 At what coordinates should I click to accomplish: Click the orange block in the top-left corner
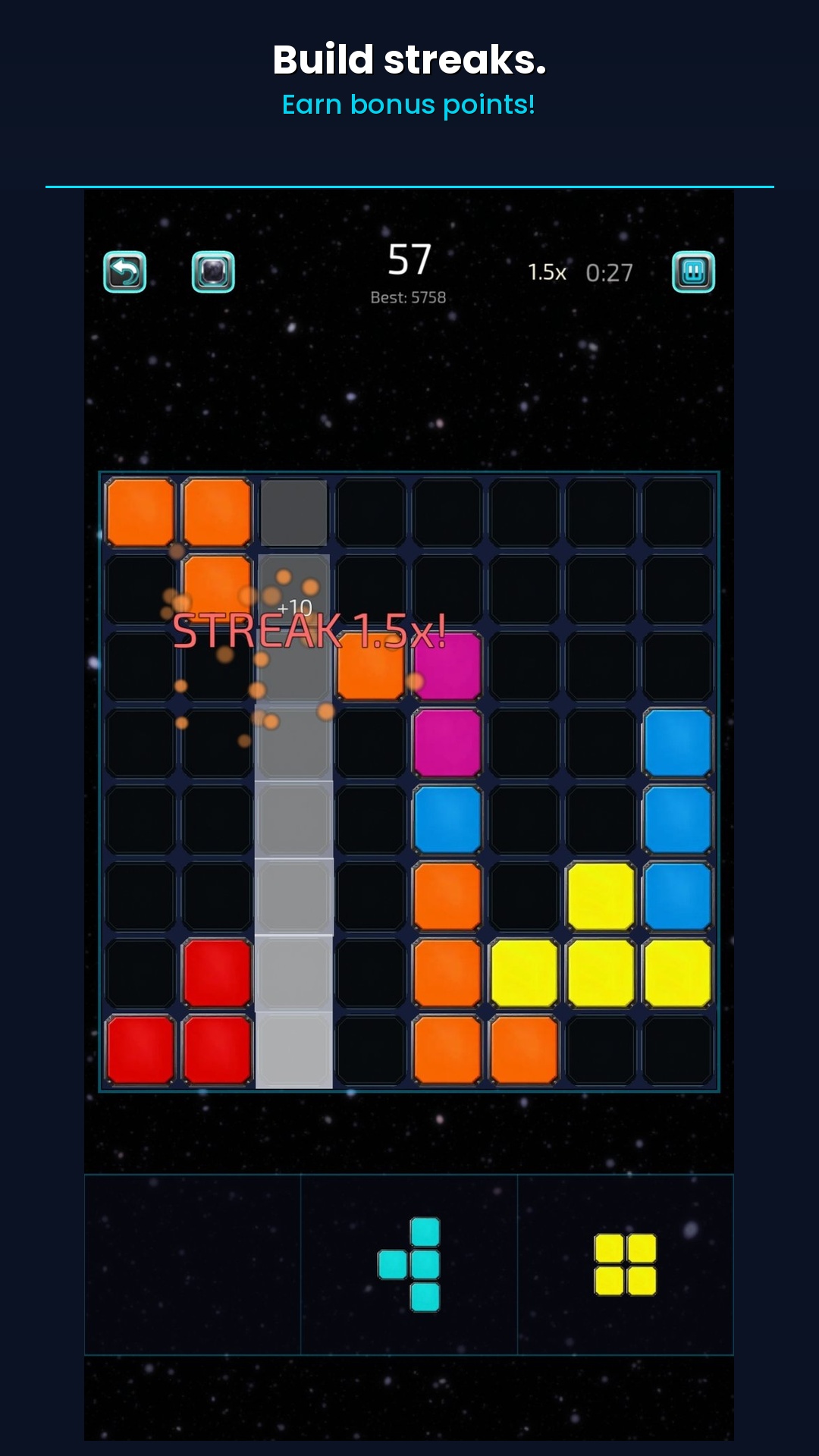coord(141,511)
